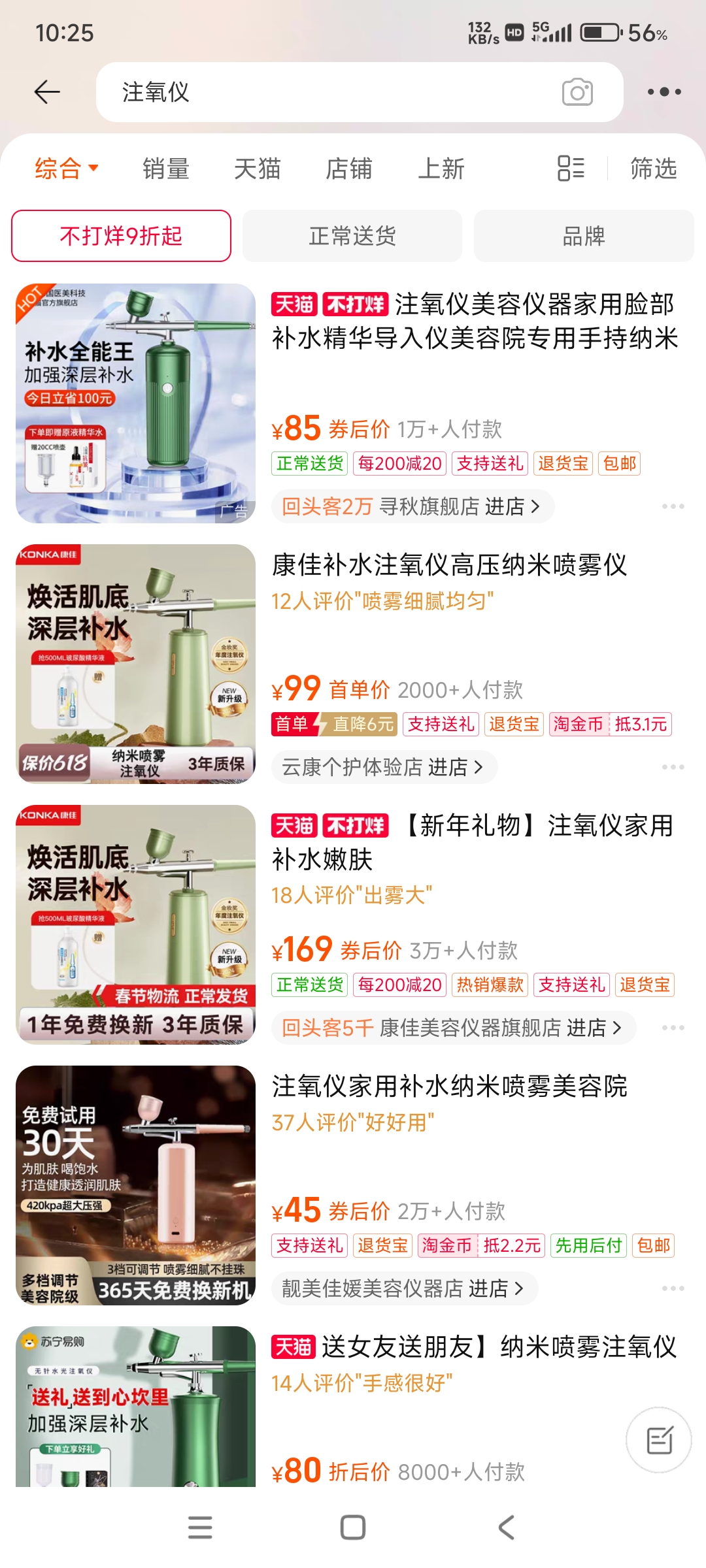Tap the floating feedback note button
Viewport: 706px width, 1568px height.
659,1440
